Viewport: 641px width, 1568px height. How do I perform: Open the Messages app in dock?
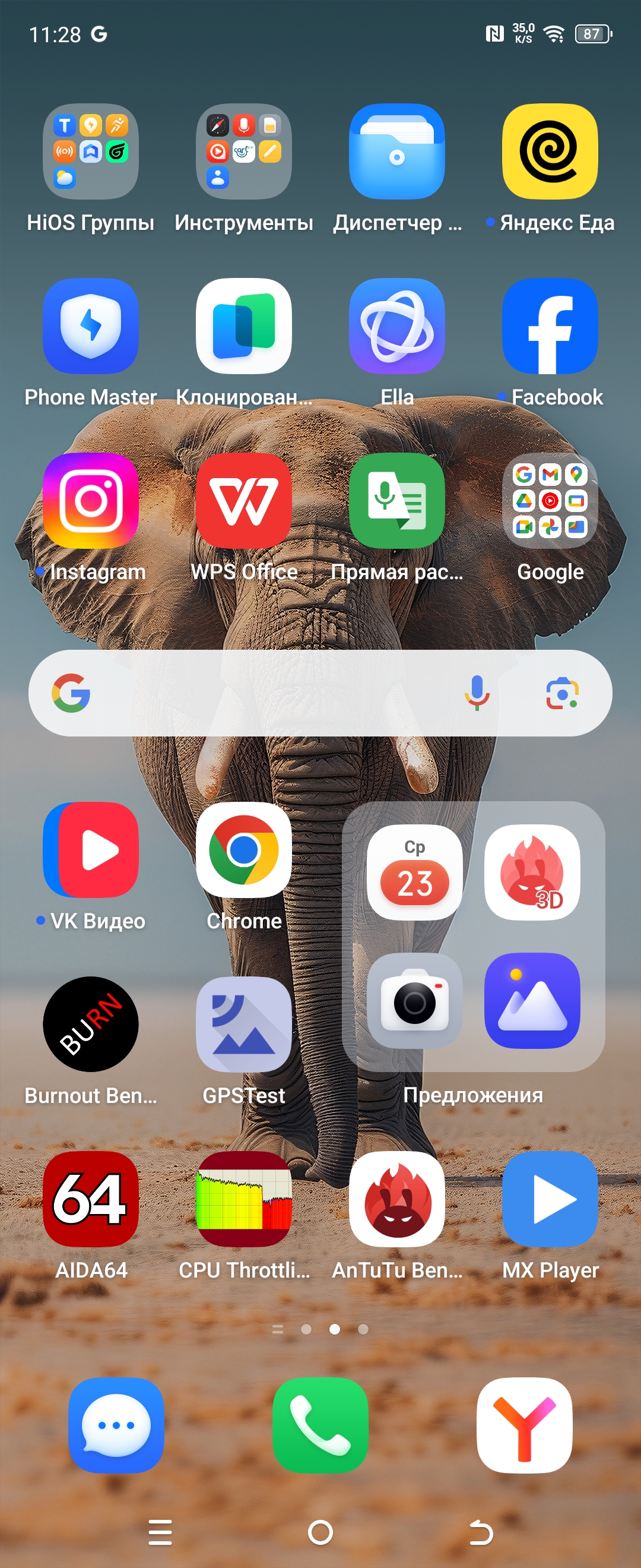pyautogui.click(x=116, y=1425)
